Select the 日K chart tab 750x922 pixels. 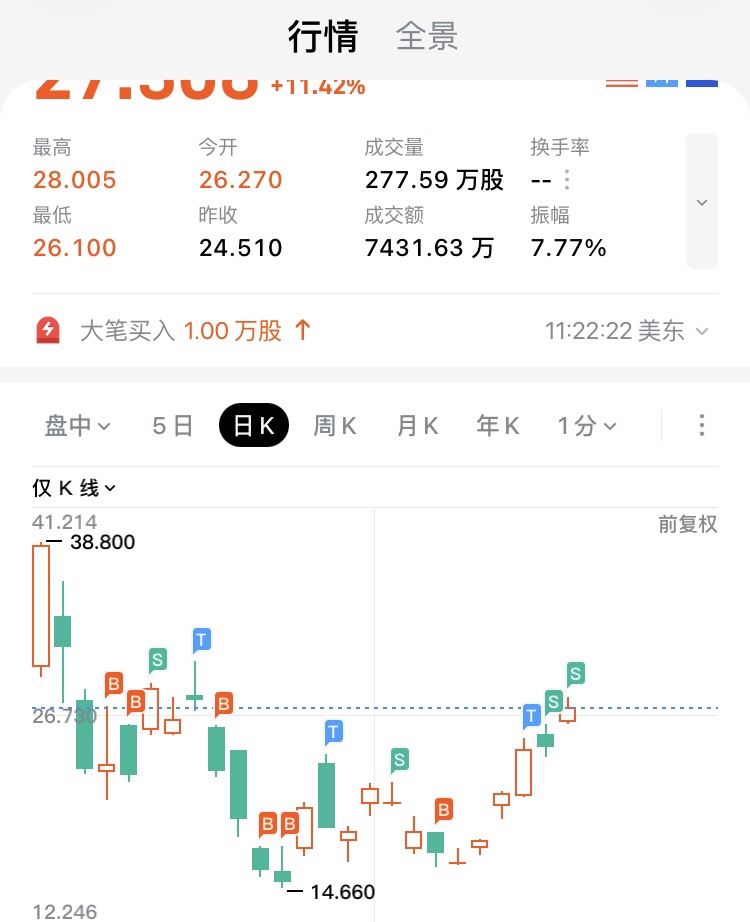coord(254,425)
